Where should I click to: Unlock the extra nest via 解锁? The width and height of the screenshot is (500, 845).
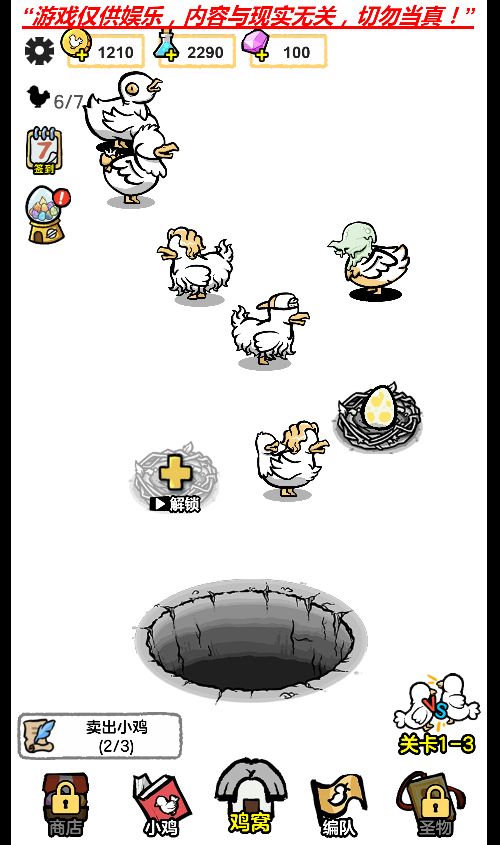coord(176,479)
